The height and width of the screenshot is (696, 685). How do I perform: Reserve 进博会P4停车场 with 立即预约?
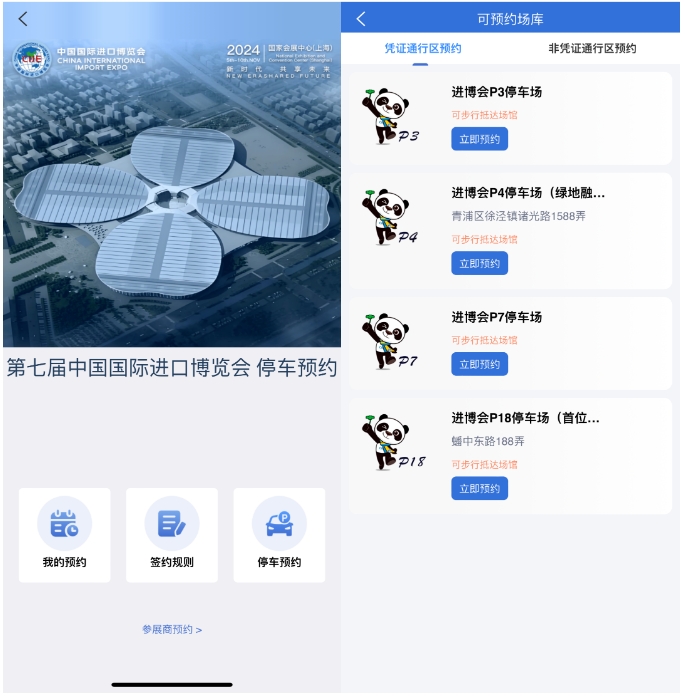[x=479, y=263]
